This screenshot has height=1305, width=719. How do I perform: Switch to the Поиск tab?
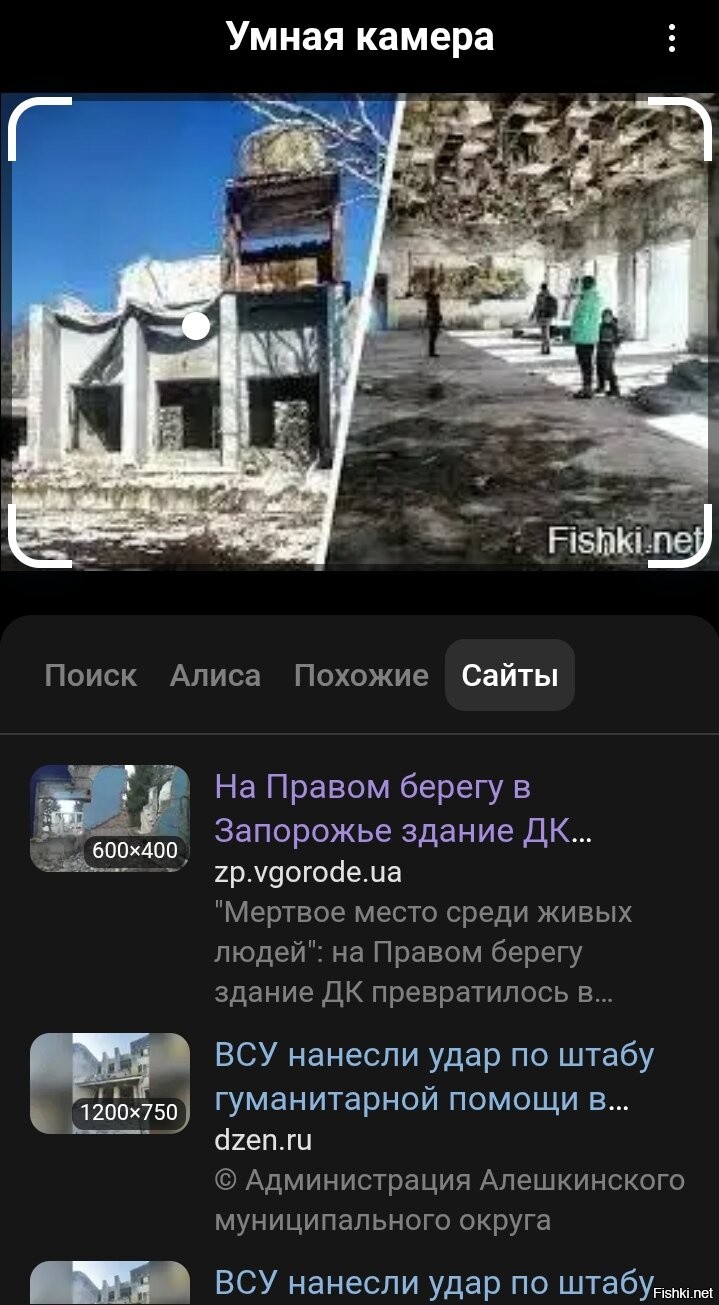click(90, 675)
